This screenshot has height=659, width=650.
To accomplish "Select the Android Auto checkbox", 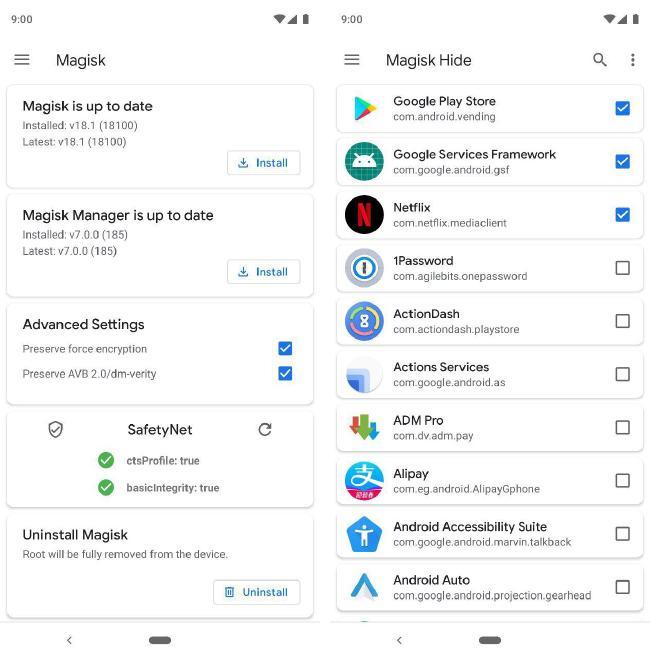I will [x=622, y=587].
